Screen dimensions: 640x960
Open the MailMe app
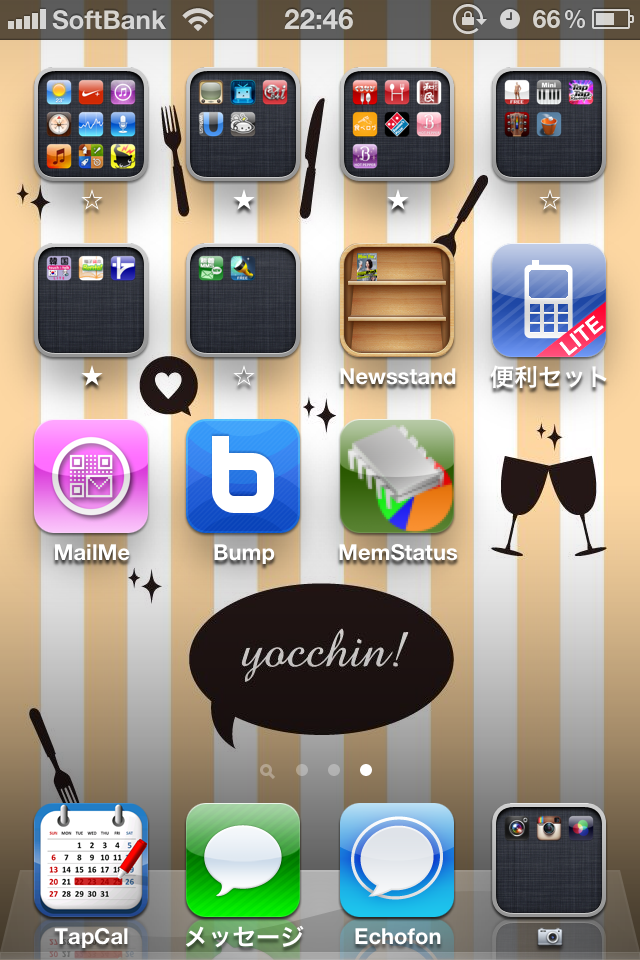(91, 477)
